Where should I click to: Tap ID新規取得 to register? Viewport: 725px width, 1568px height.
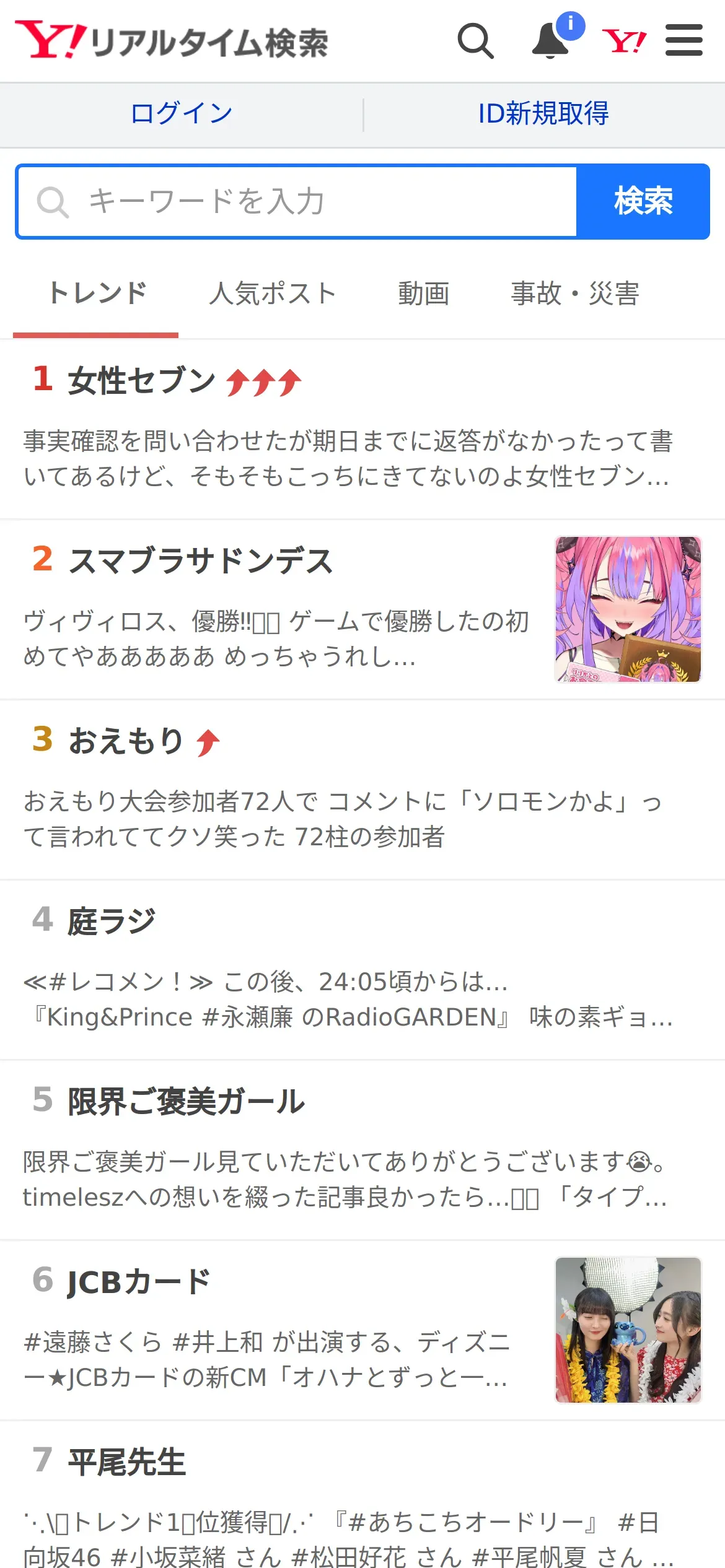click(543, 114)
